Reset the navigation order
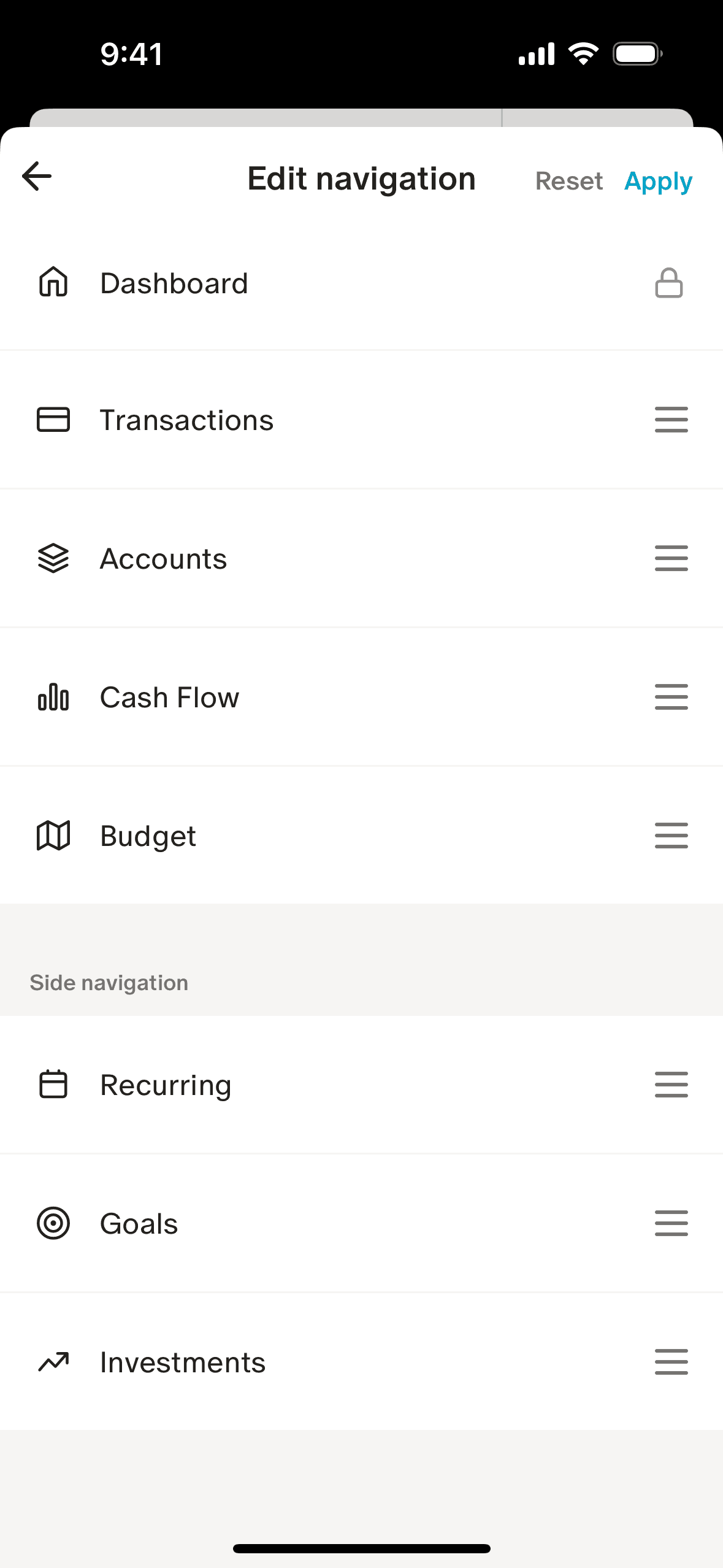The height and width of the screenshot is (1568, 723). (568, 181)
